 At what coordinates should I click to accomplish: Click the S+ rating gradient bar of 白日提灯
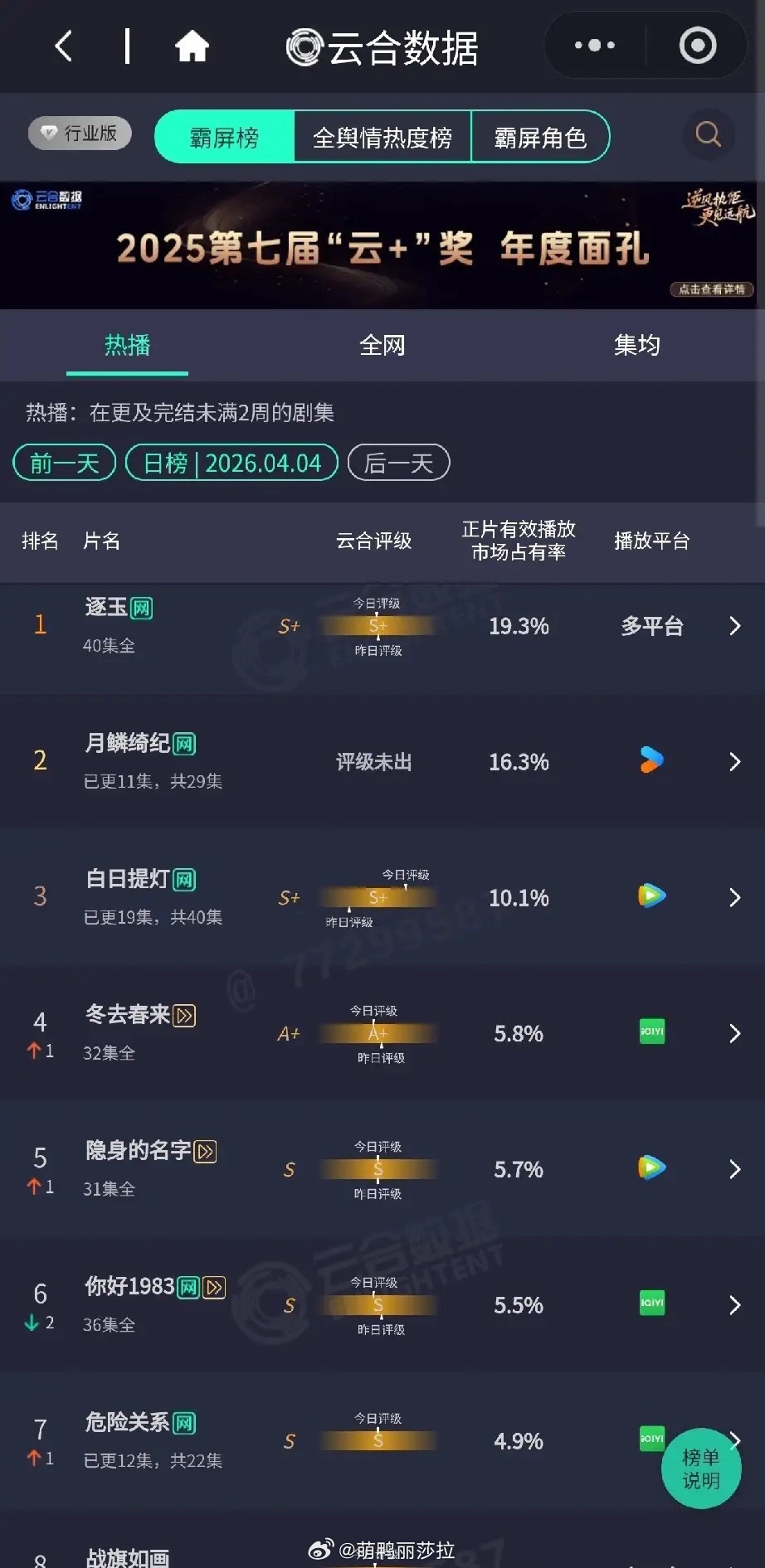(x=378, y=897)
